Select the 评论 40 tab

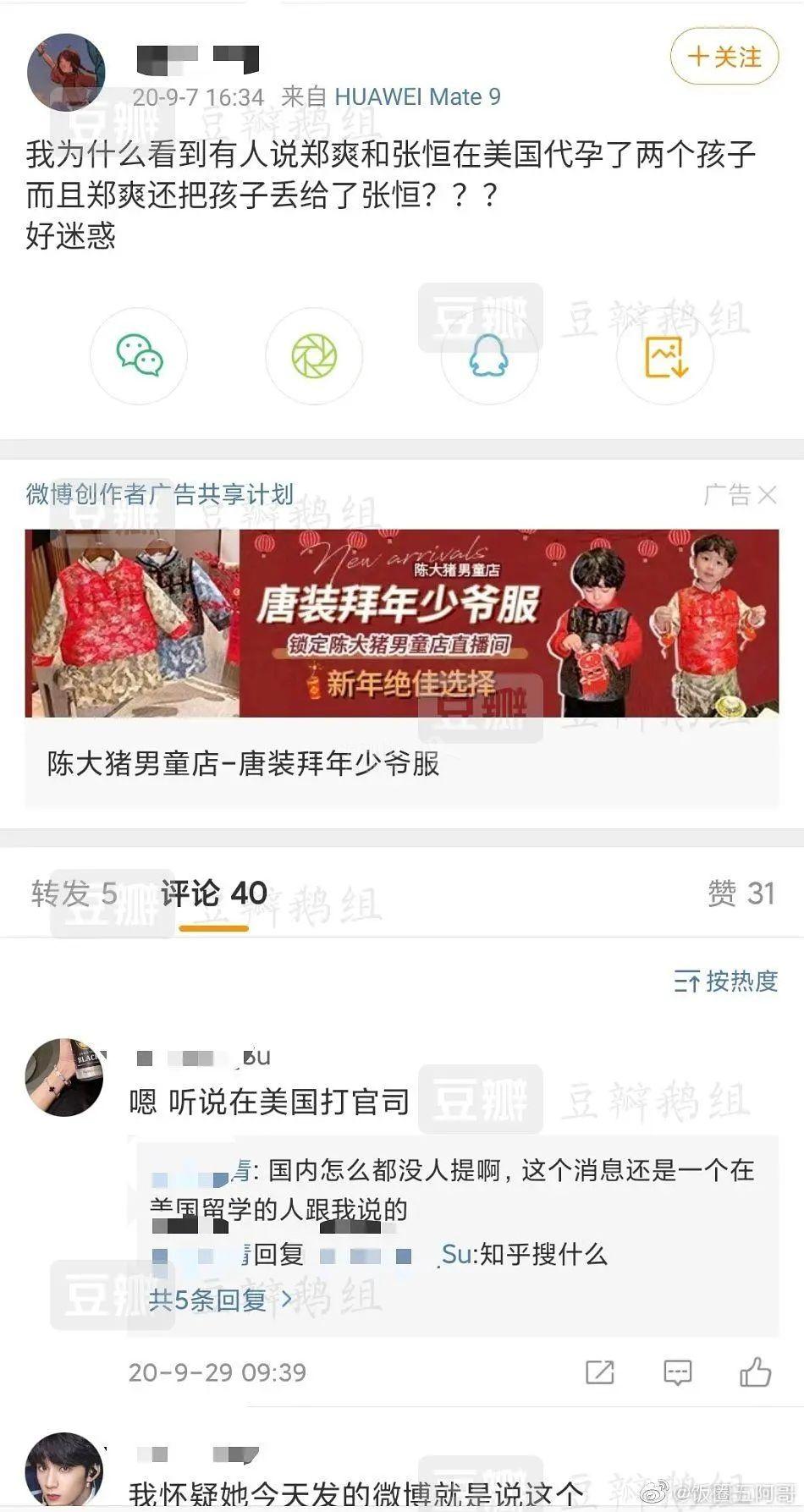pyautogui.click(x=214, y=893)
